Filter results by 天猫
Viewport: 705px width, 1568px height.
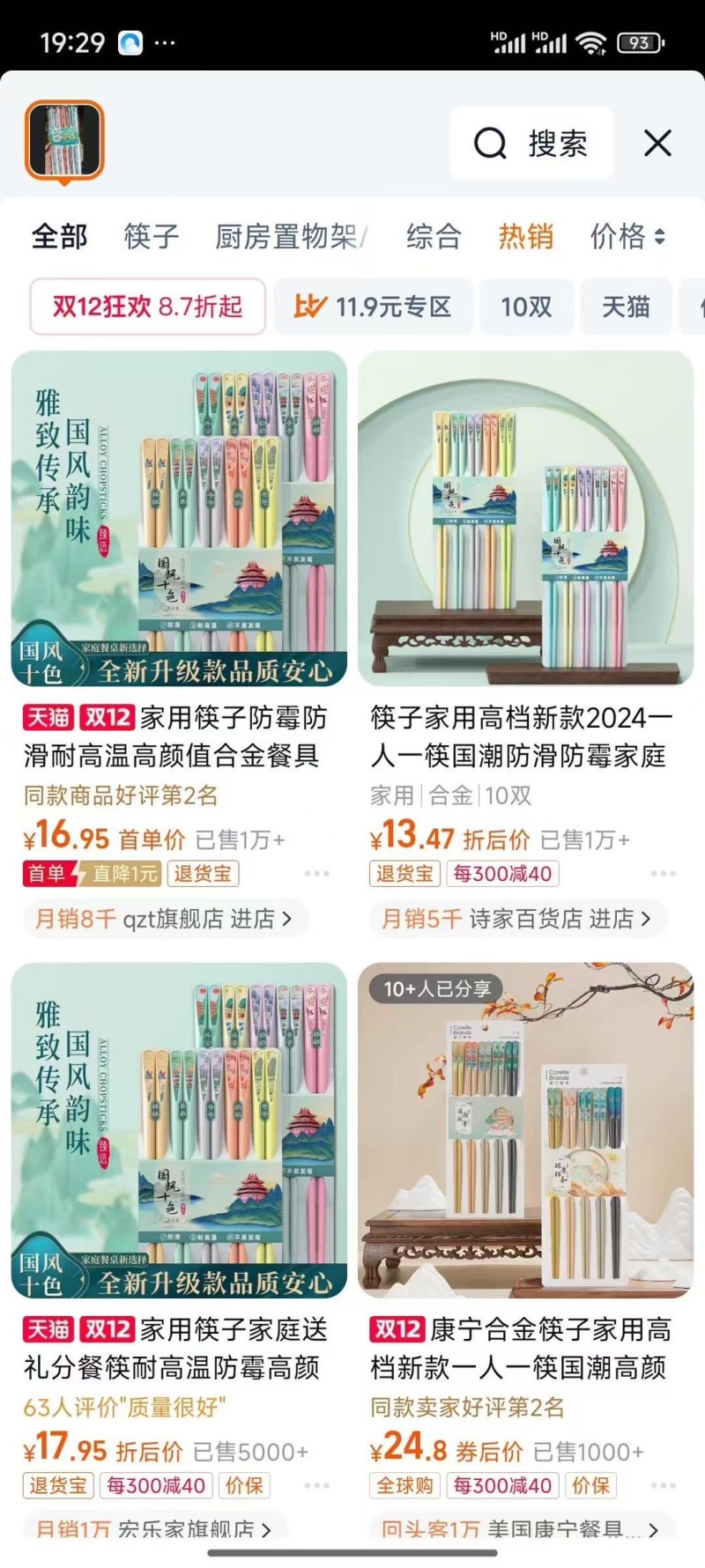point(626,307)
